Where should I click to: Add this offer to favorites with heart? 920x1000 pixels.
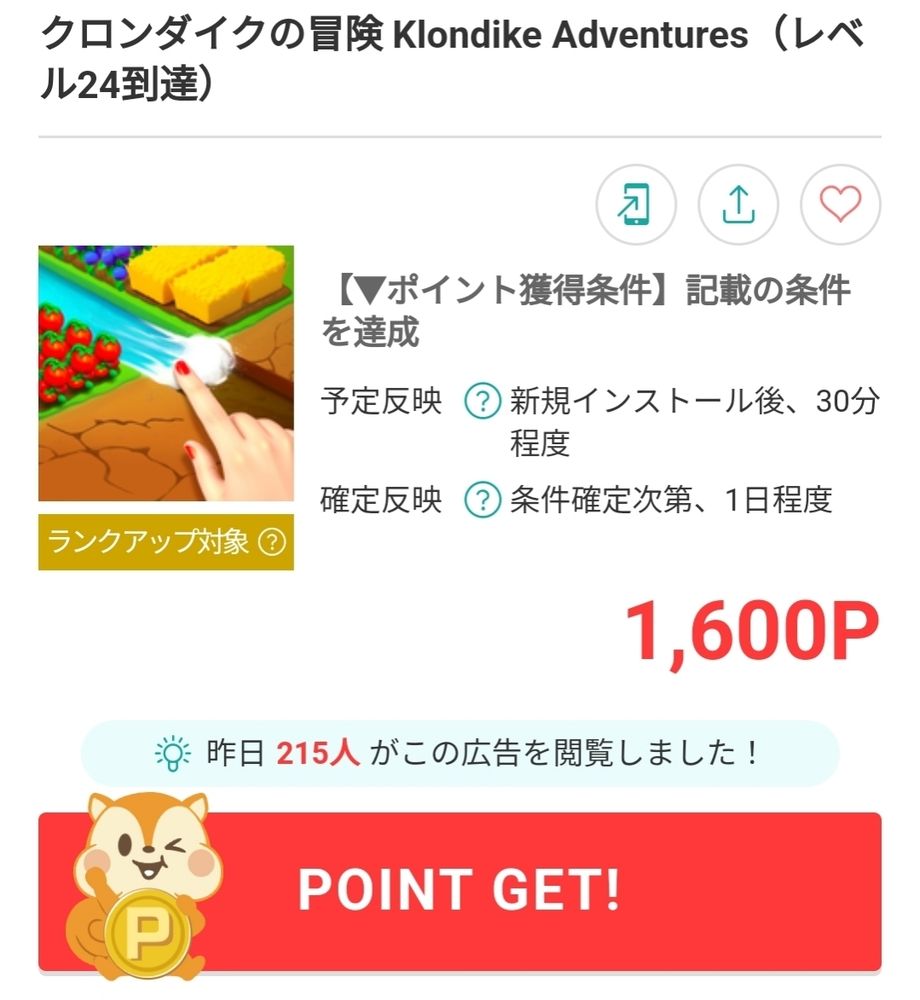click(x=840, y=205)
